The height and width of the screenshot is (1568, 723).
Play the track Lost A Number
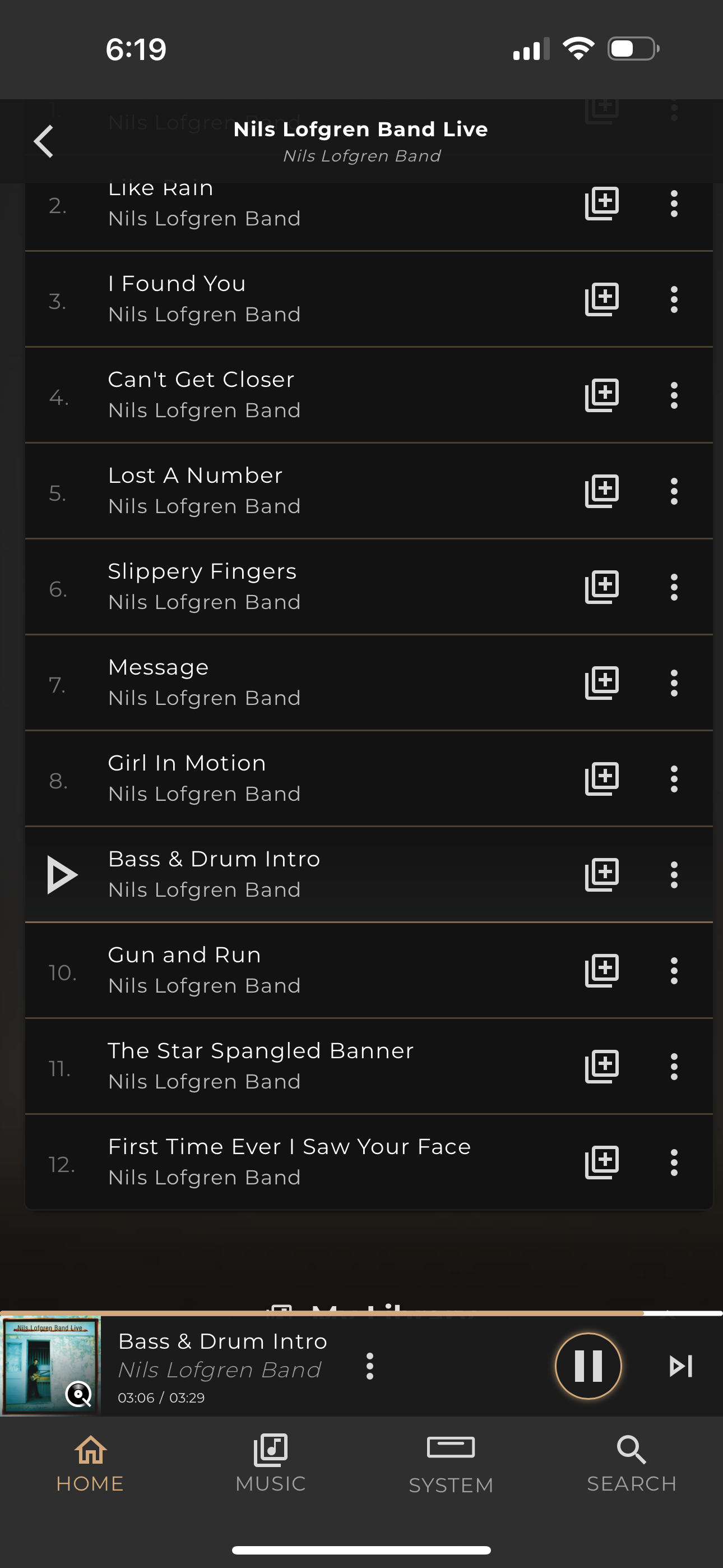[x=194, y=476]
